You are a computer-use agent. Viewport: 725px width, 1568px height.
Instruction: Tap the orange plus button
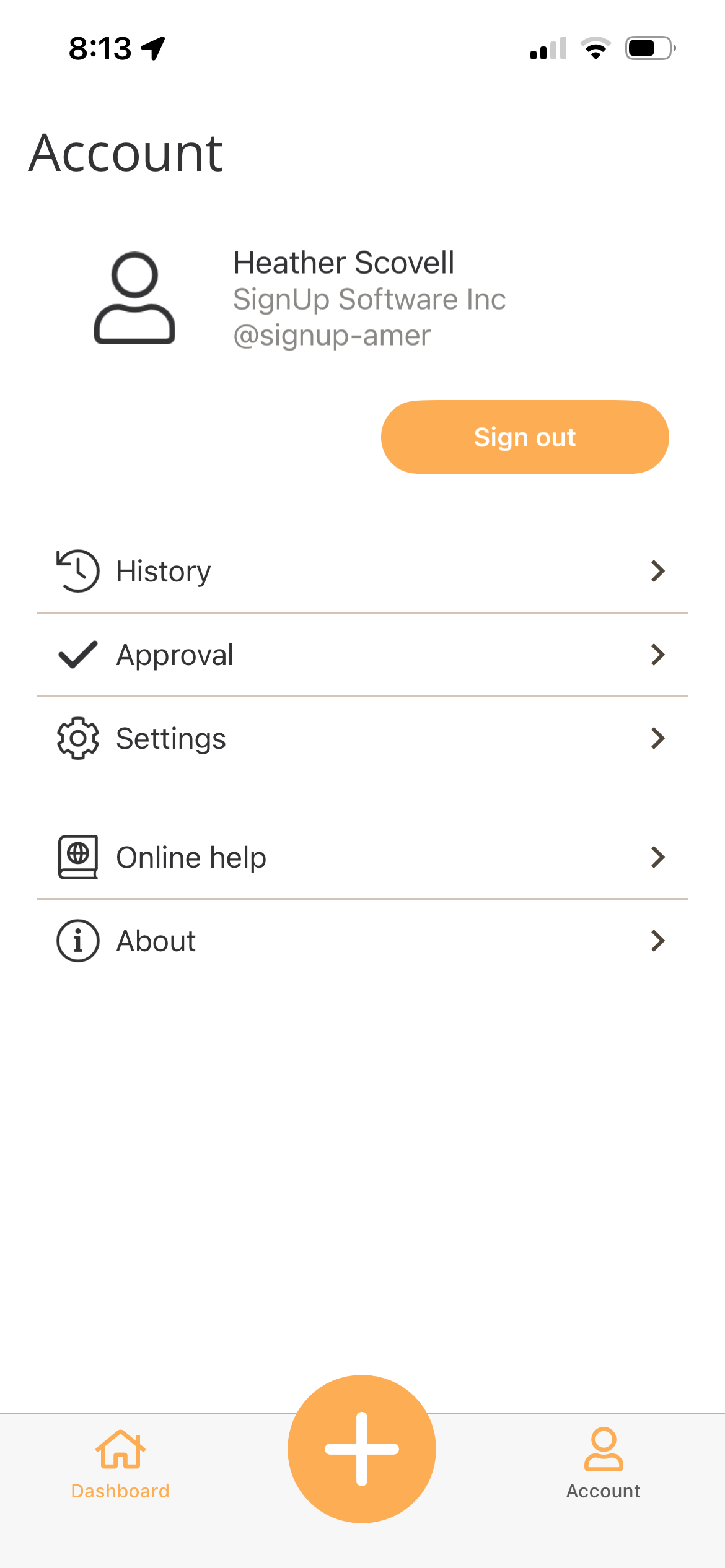click(362, 1449)
